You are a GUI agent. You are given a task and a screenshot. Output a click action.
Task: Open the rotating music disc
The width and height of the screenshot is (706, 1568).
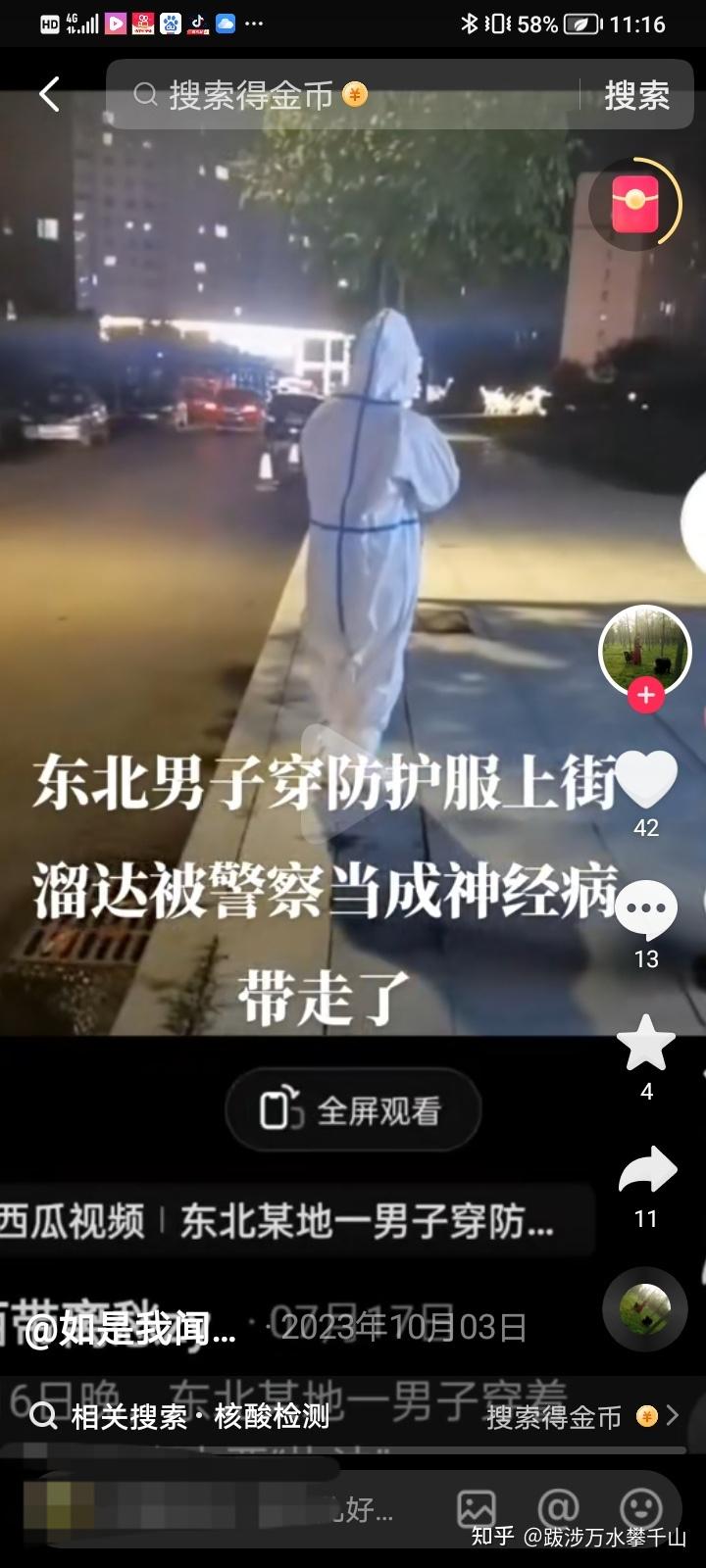coord(645,1309)
